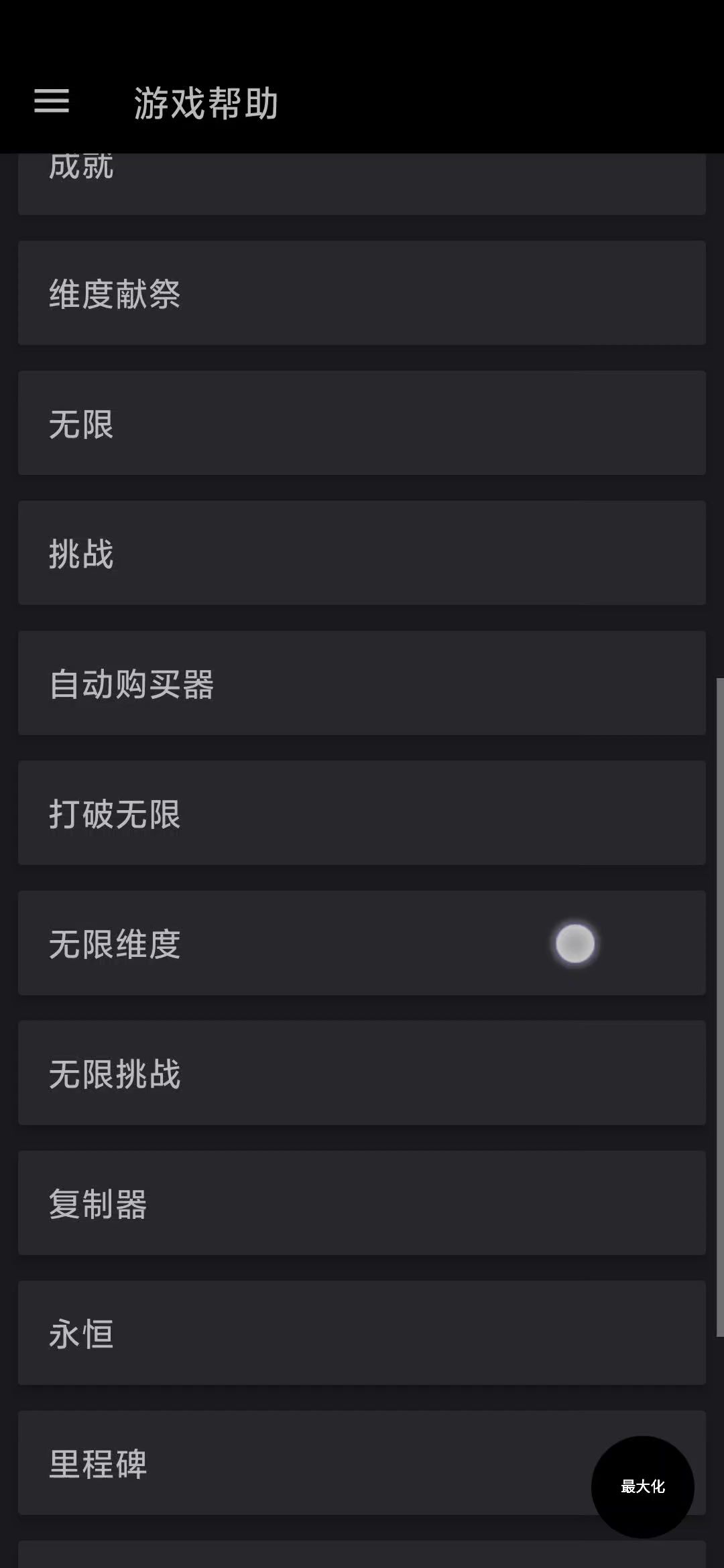Select the 挑战 help entry
The image size is (724, 1568).
click(362, 553)
